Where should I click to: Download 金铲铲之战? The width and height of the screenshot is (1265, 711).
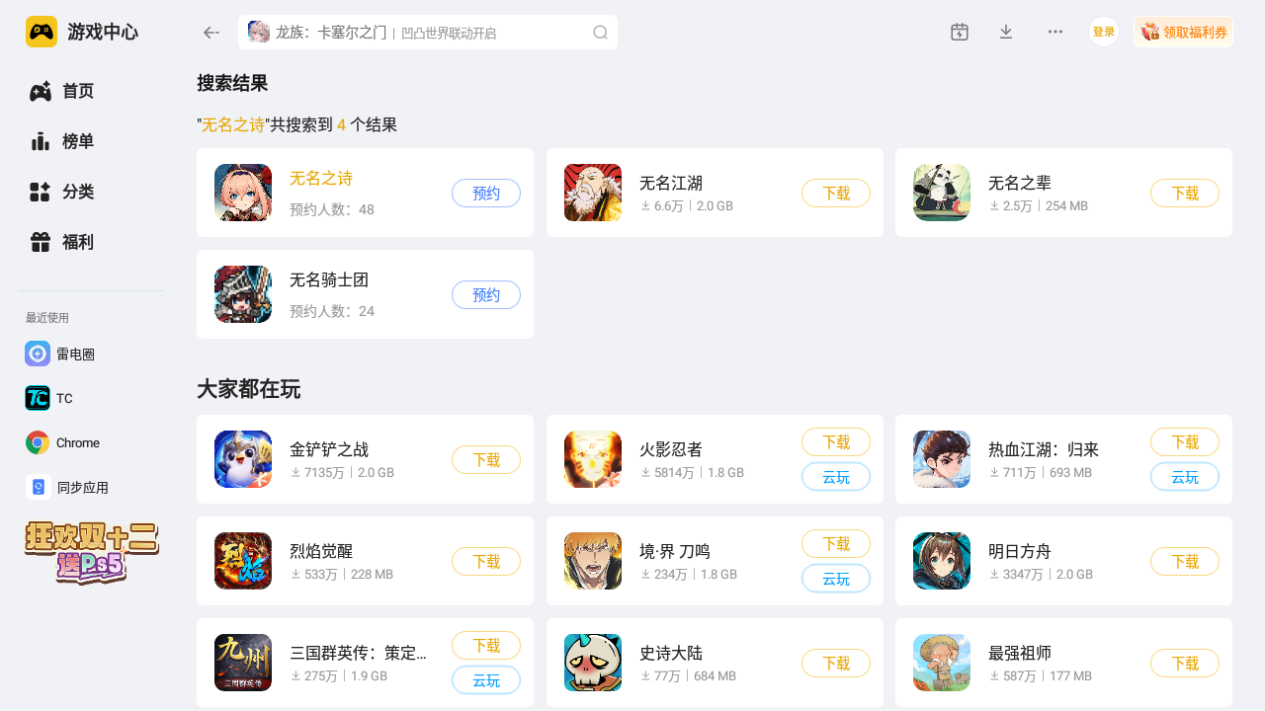pyautogui.click(x=486, y=460)
